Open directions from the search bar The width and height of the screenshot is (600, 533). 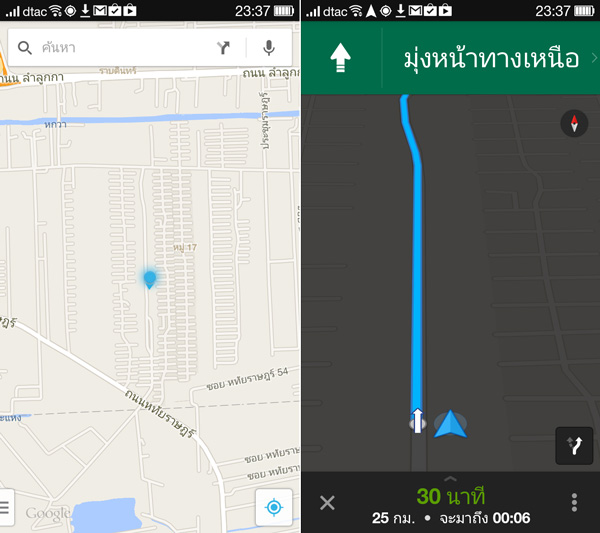click(x=224, y=47)
